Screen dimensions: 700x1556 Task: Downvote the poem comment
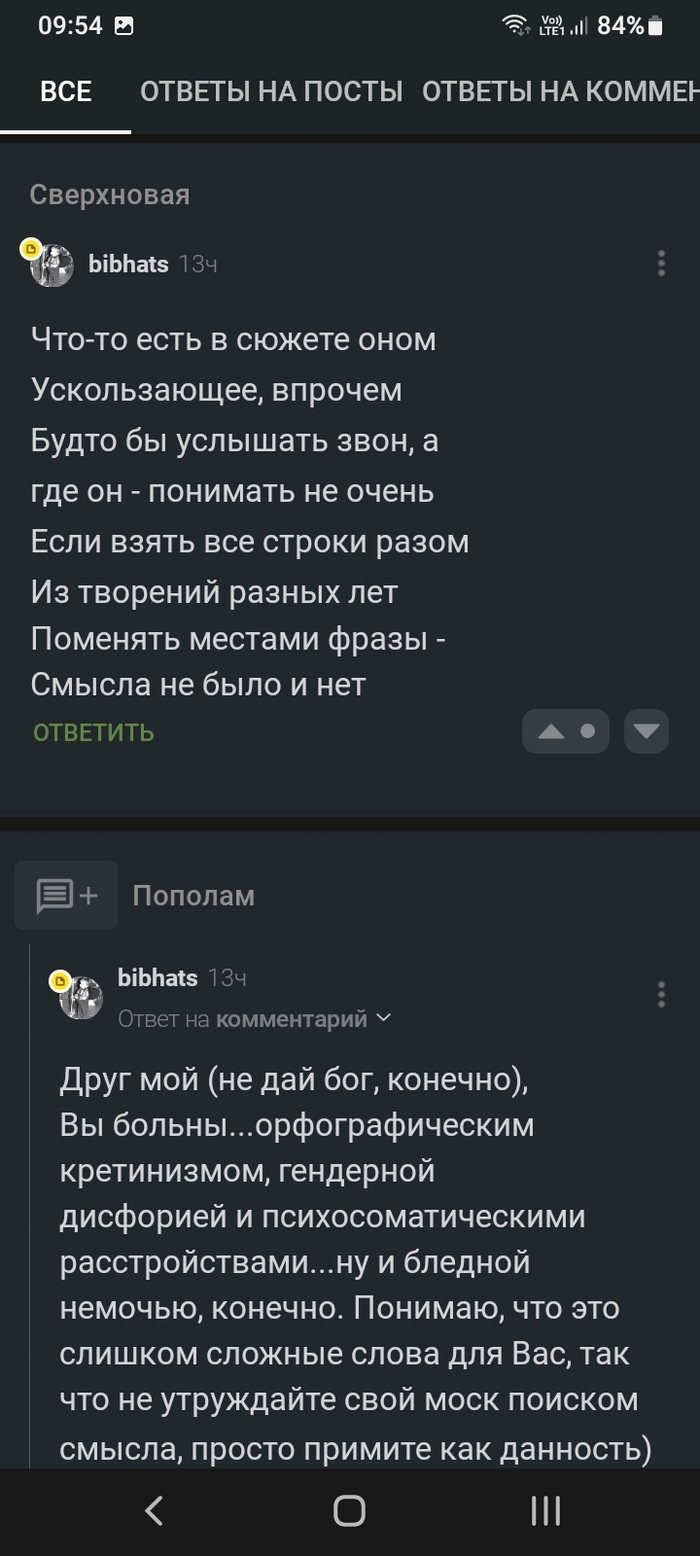click(x=646, y=732)
